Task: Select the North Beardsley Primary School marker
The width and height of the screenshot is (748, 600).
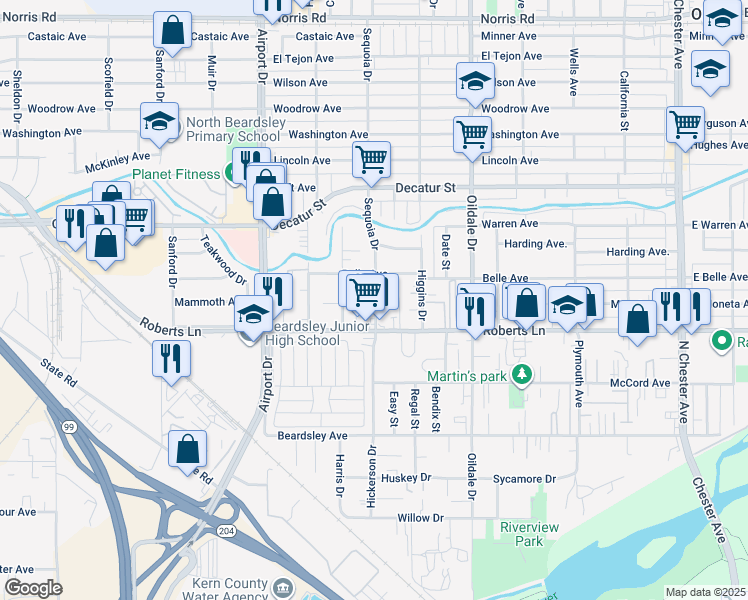Action: coord(159,122)
